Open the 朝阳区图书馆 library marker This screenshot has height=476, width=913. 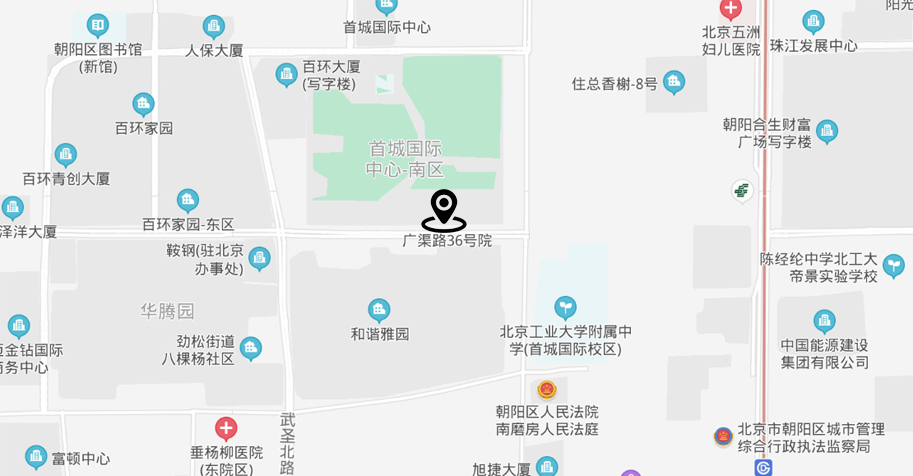pos(98,25)
